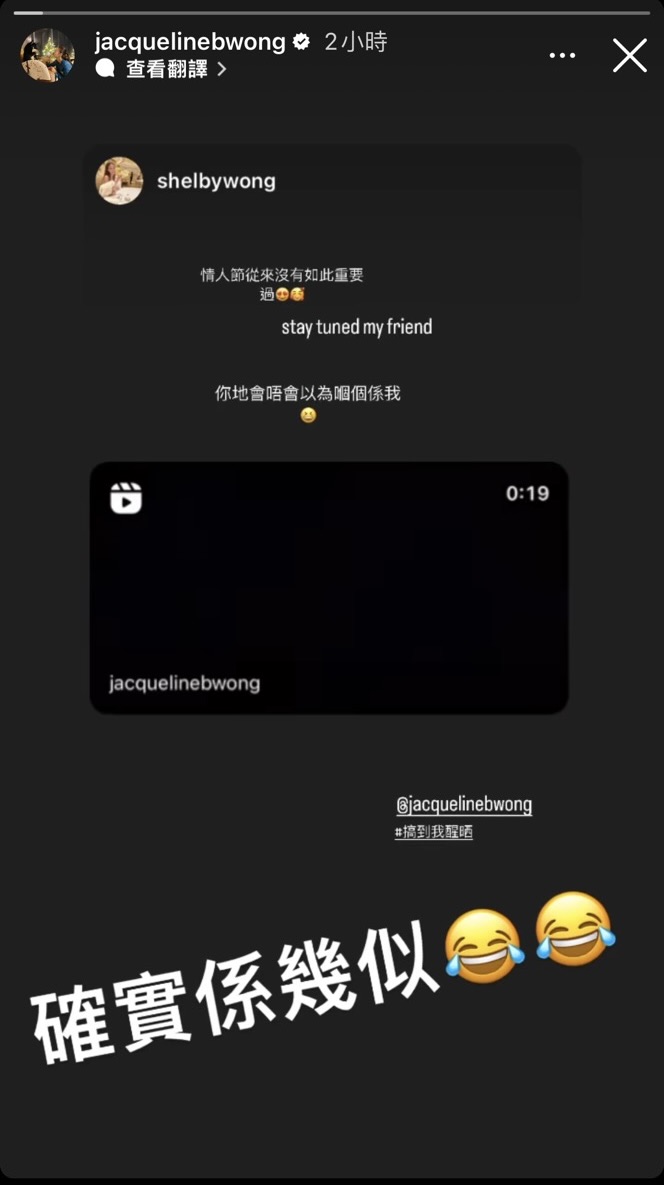Close the story viewer

(629, 55)
